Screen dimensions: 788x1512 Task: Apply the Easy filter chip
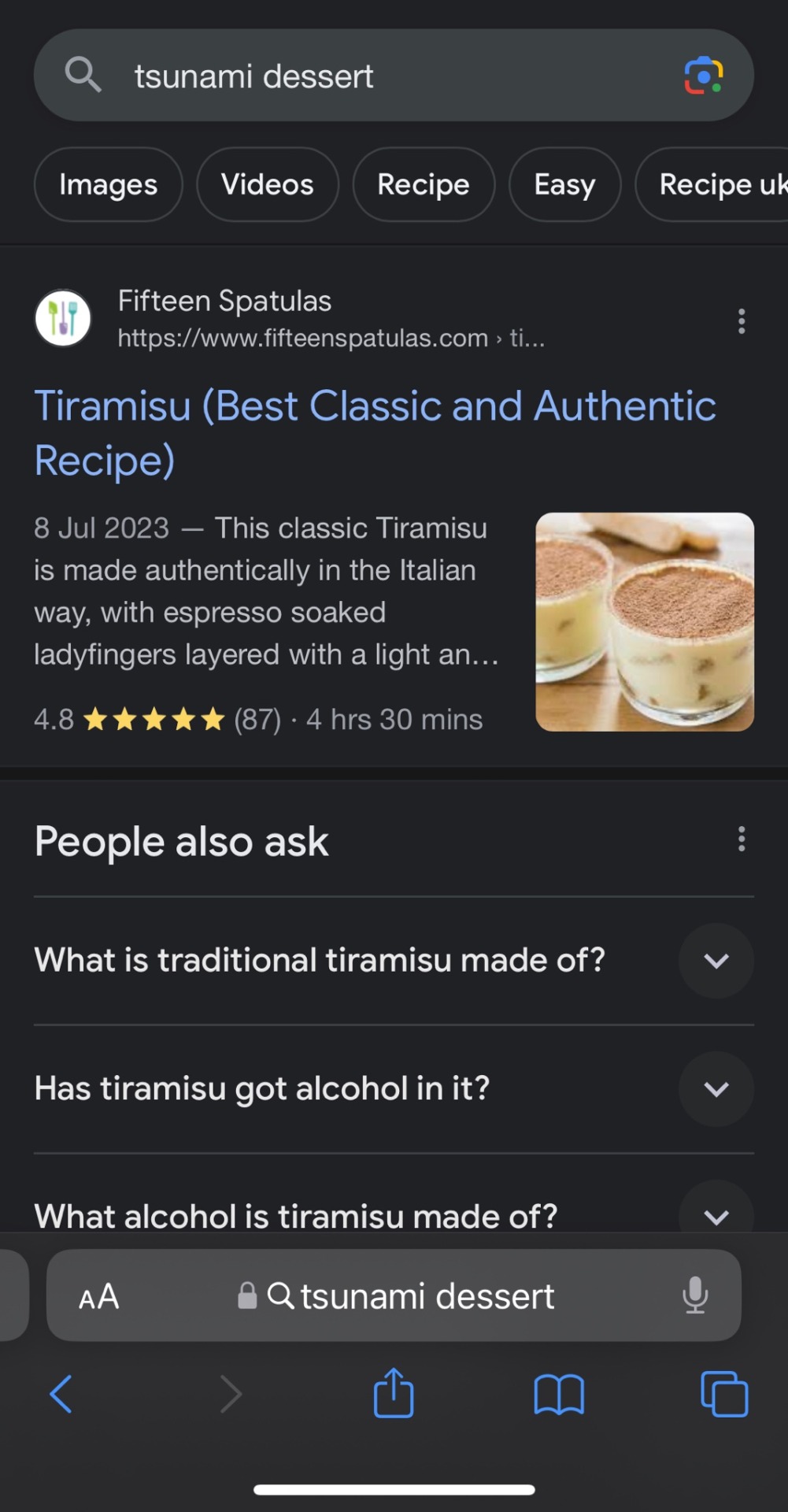coord(564,185)
